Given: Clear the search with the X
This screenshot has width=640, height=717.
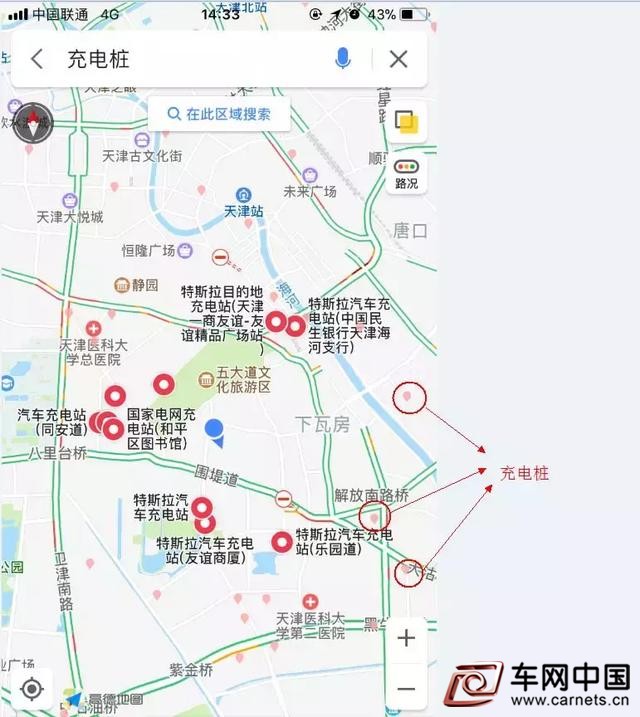Looking at the screenshot, I should 398,59.
